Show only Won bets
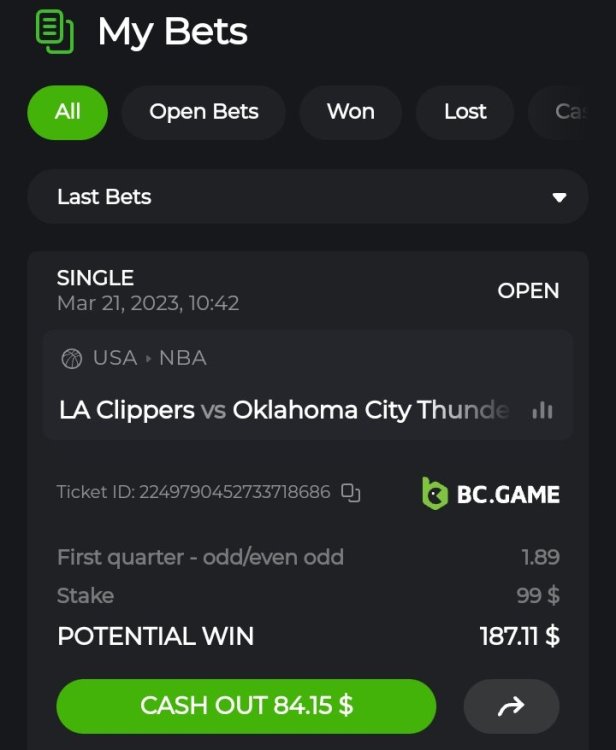Image resolution: width=616 pixels, height=750 pixels. (350, 112)
